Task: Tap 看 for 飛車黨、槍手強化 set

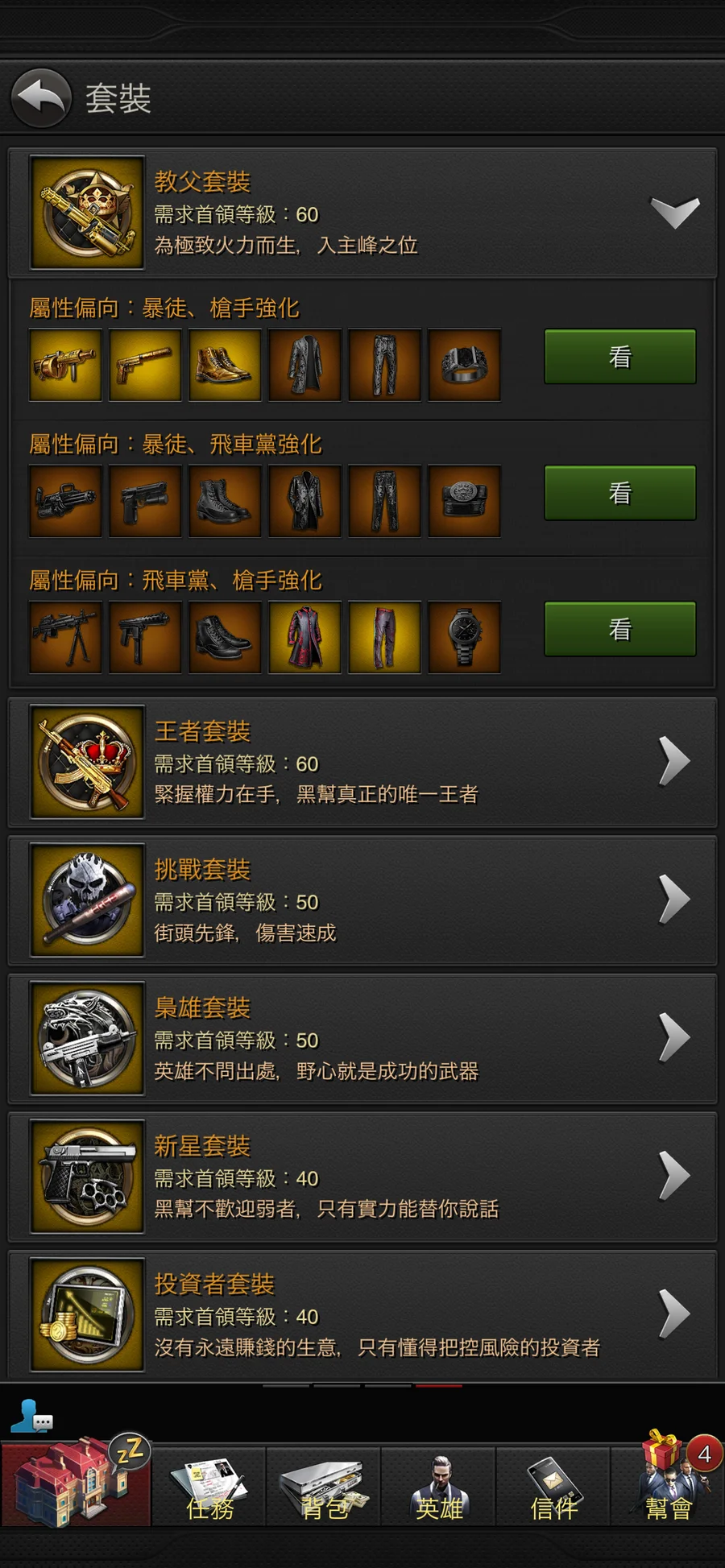Action: click(619, 629)
